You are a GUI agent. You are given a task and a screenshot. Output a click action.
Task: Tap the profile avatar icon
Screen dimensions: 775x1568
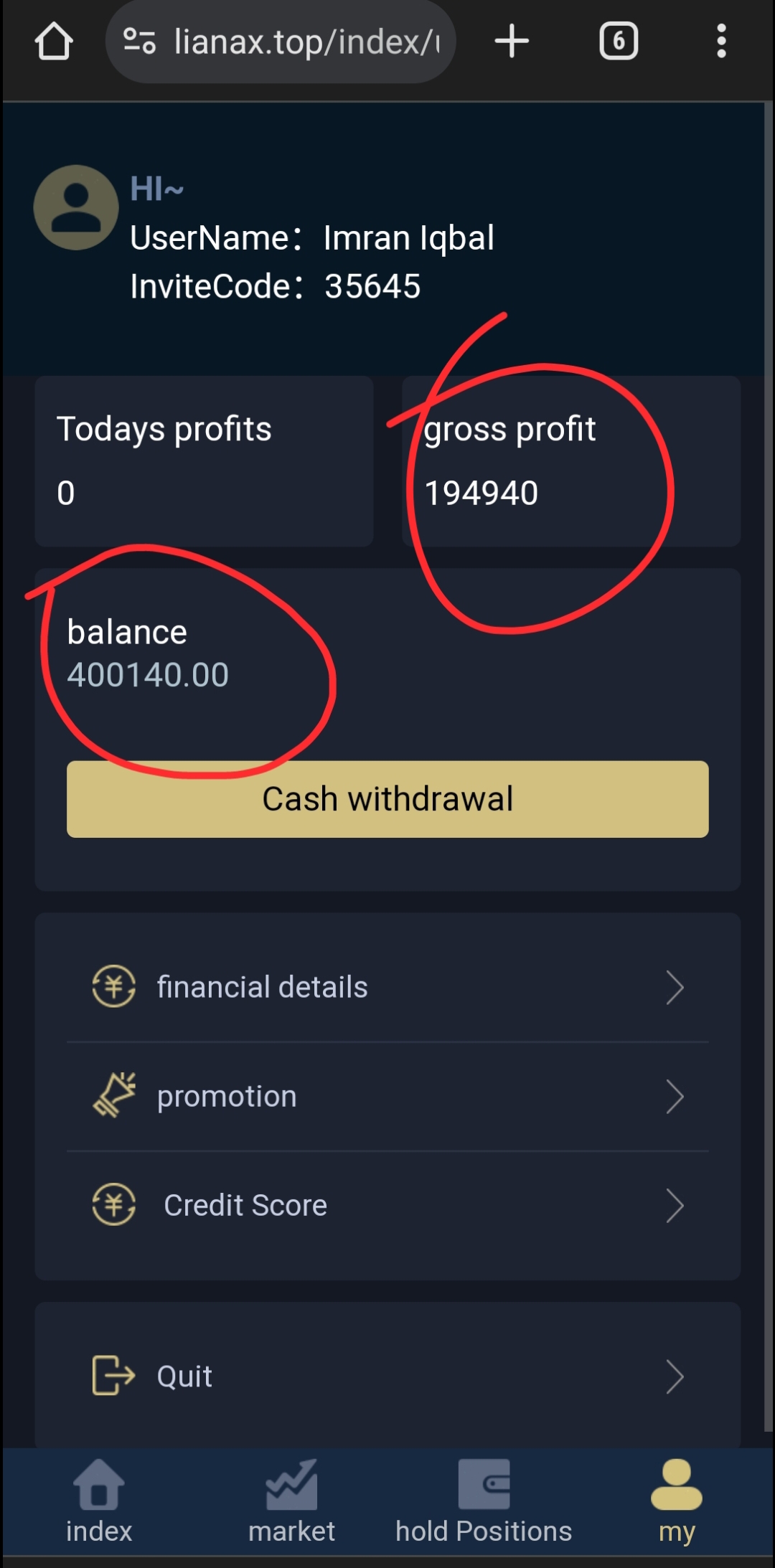tap(76, 207)
